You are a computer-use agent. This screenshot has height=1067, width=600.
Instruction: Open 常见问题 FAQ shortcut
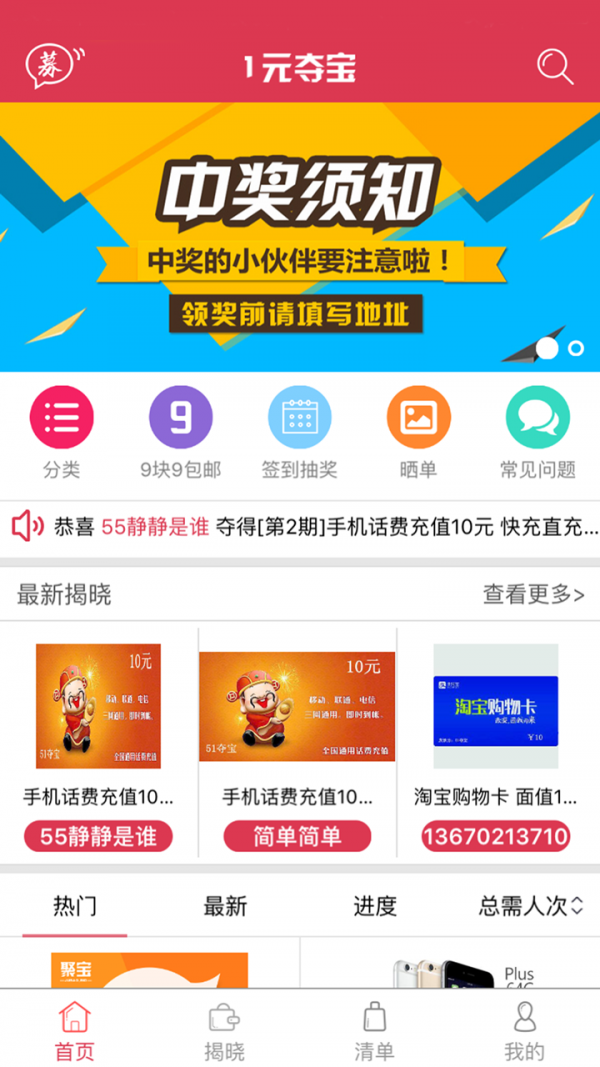click(x=538, y=432)
